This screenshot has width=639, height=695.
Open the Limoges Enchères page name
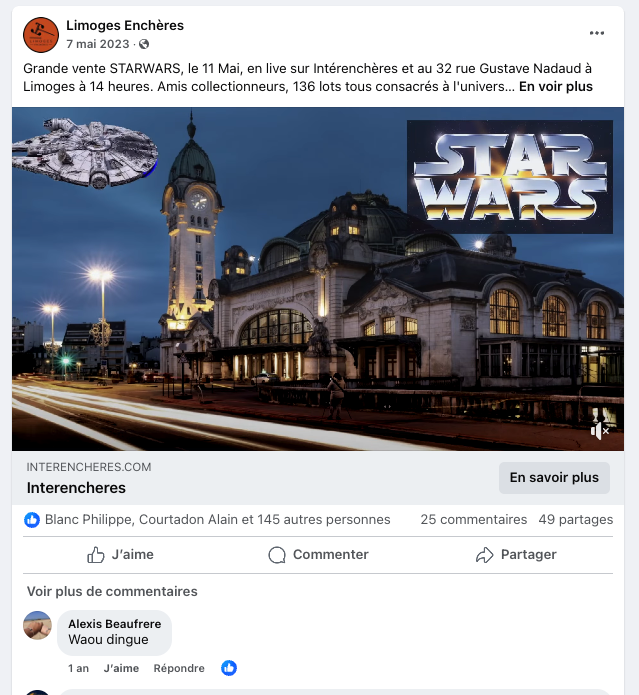coord(124,25)
